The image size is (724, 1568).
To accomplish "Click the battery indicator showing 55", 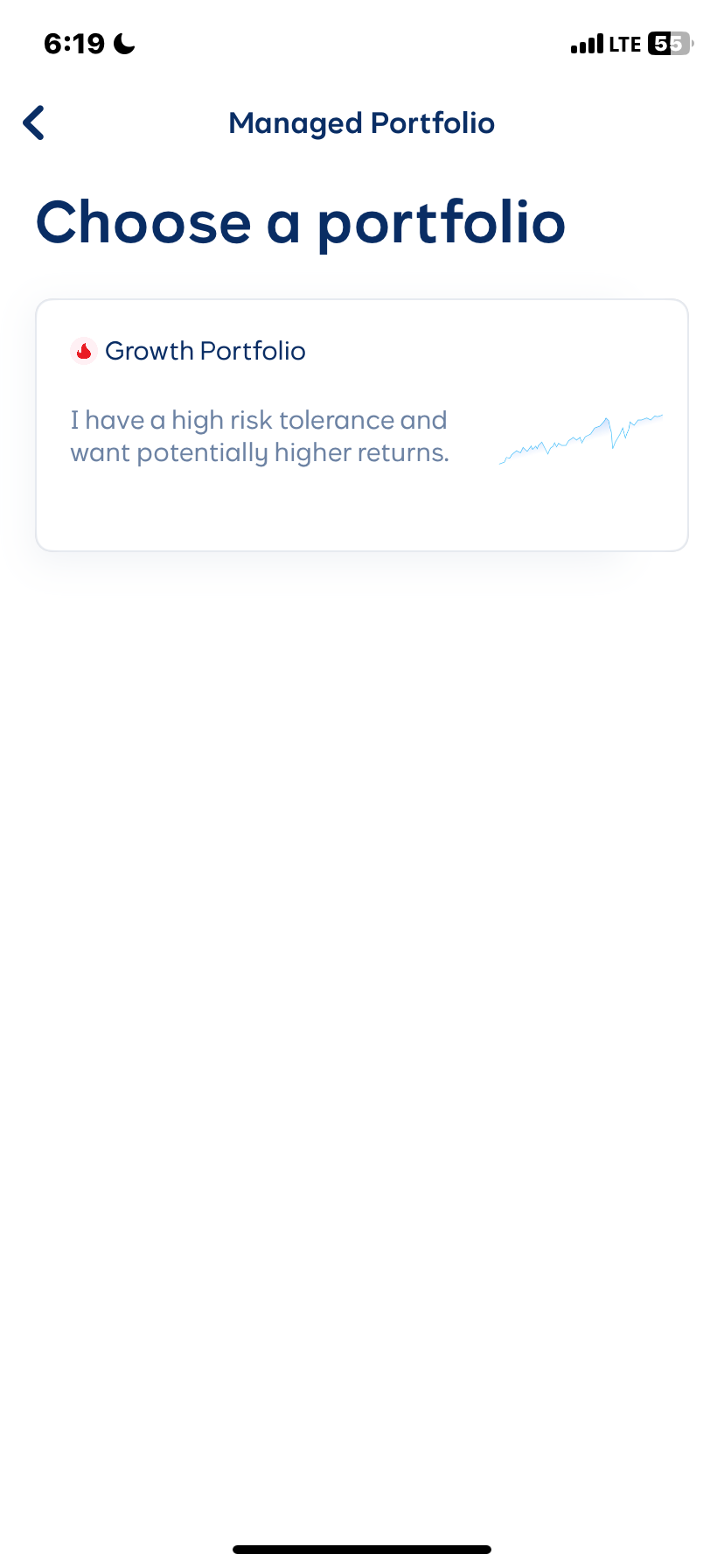I will (668, 42).
